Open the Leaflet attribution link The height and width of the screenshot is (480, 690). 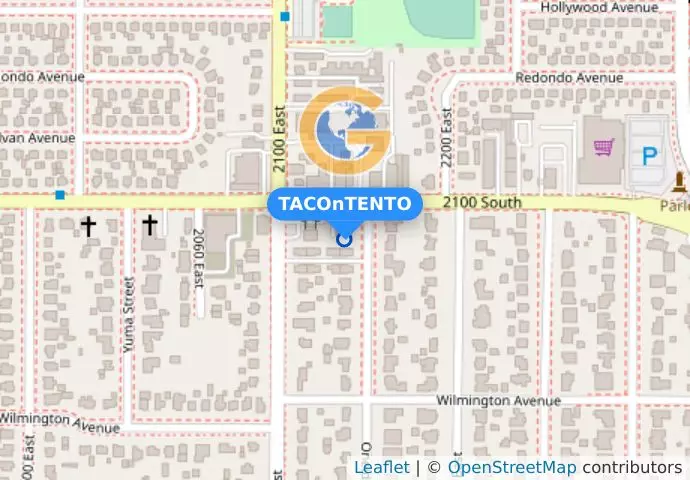coord(381,468)
